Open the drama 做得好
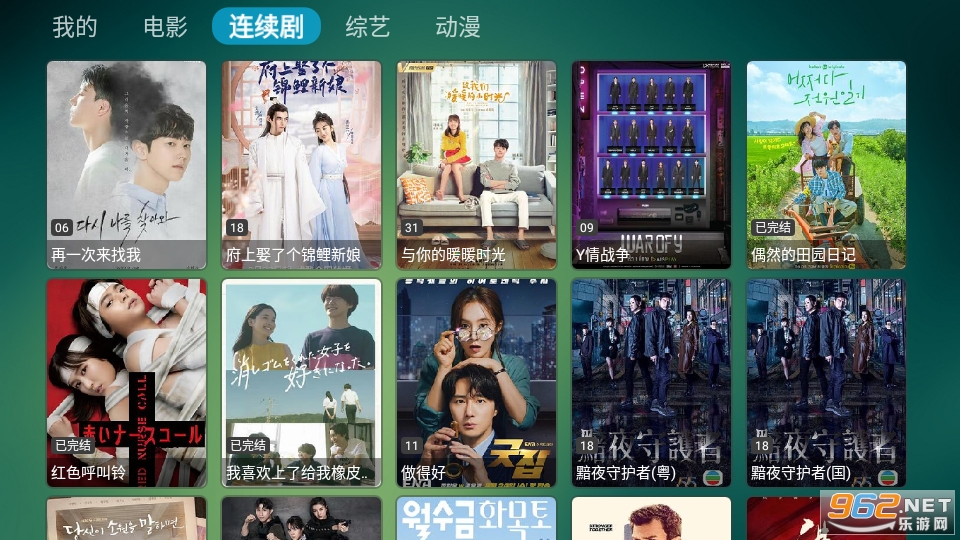Viewport: 960px width, 540px height. [476, 383]
